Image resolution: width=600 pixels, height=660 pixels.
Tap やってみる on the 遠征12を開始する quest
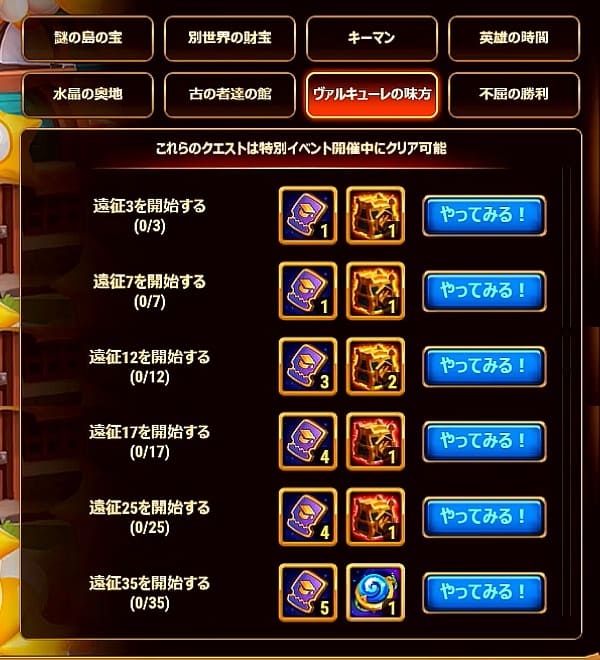point(484,366)
